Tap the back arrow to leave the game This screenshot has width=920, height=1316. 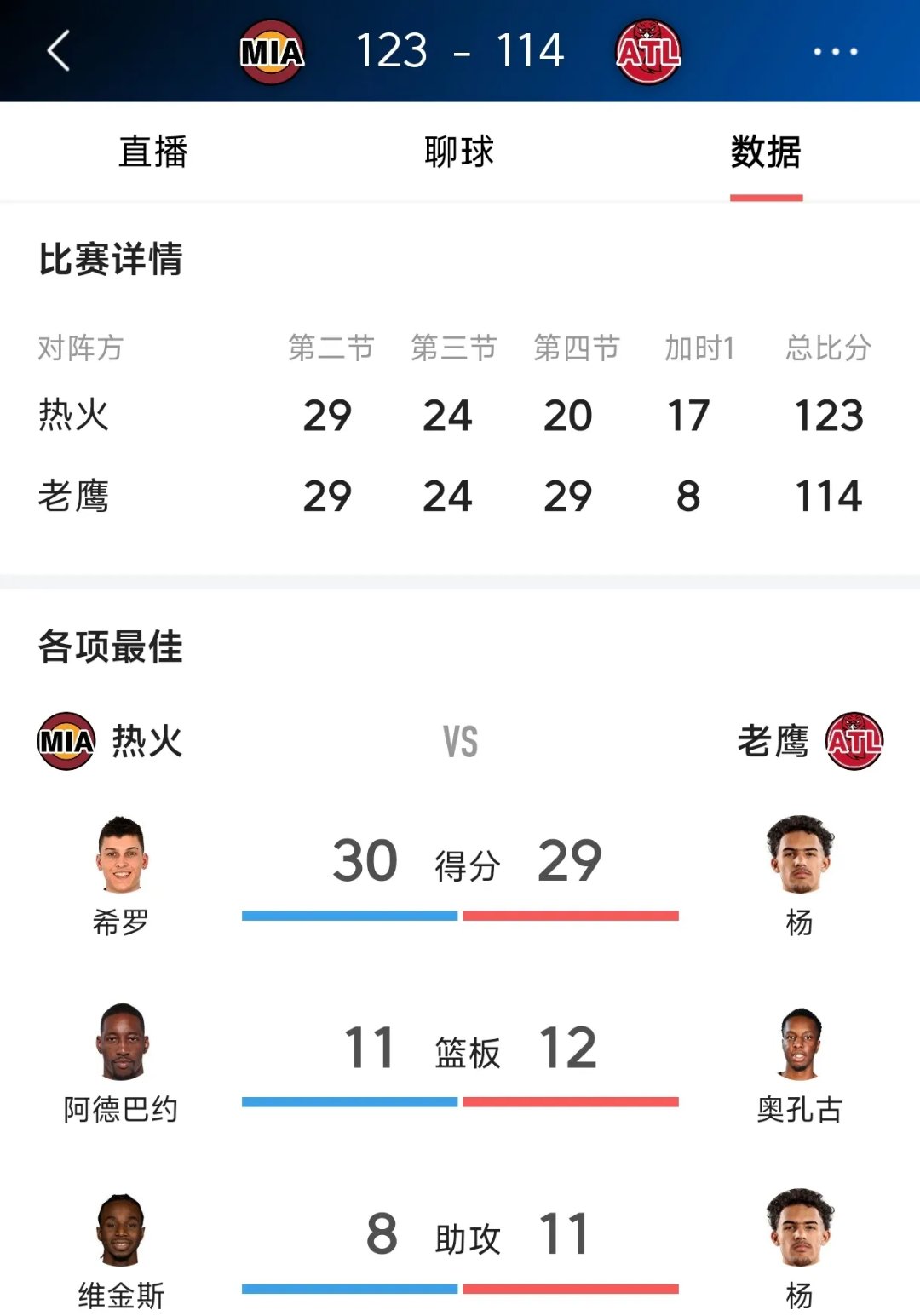[x=57, y=51]
